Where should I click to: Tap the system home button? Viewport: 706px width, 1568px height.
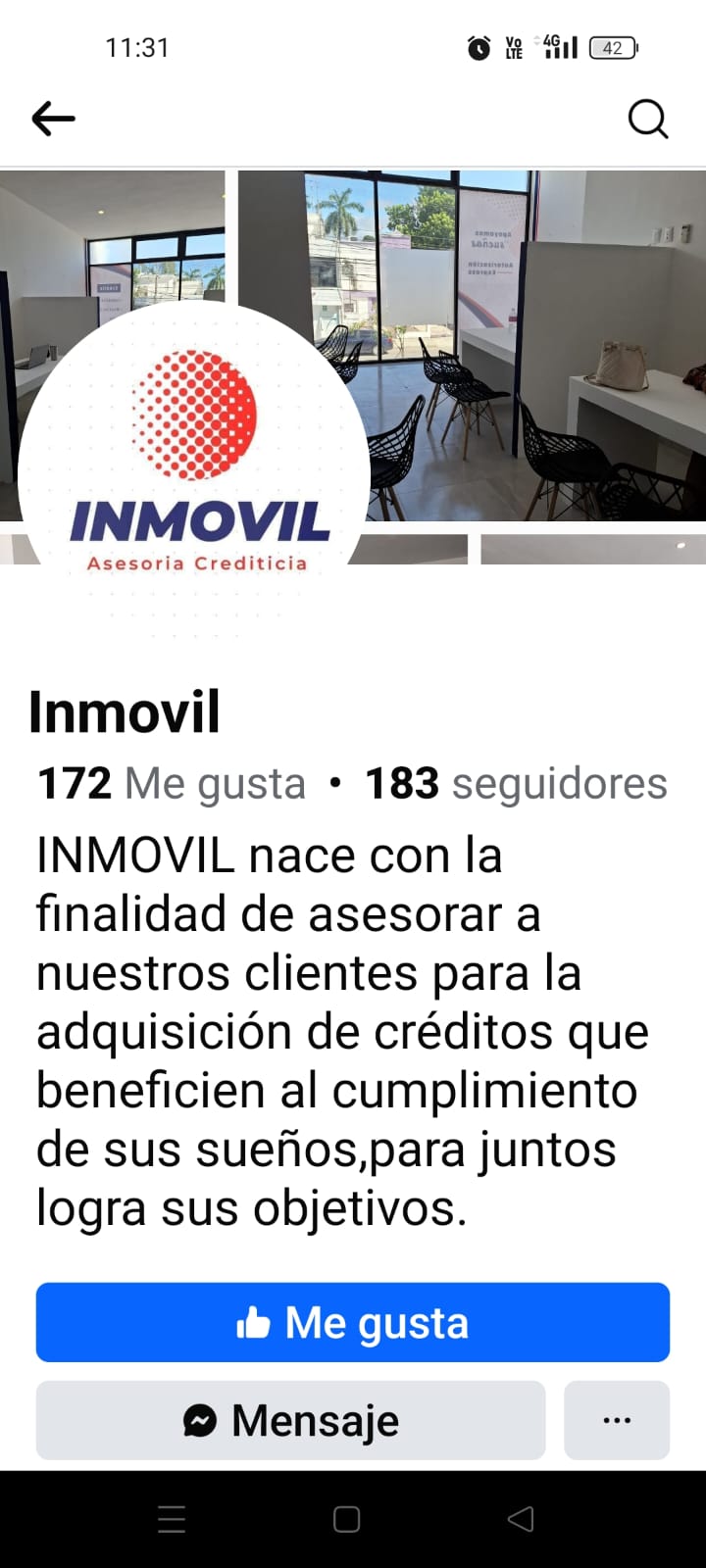click(x=347, y=1519)
